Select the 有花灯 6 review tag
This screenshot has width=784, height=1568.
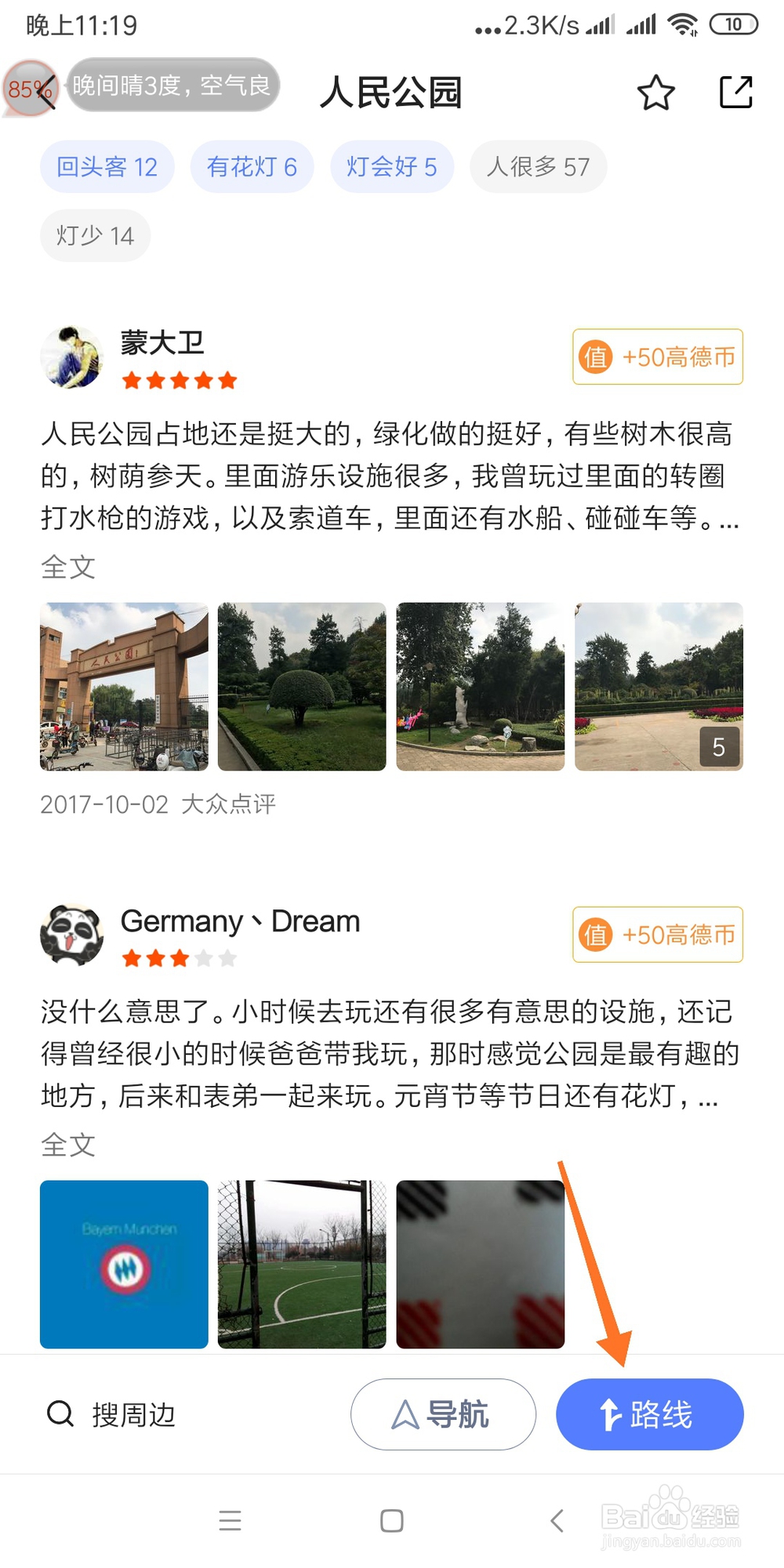point(252,167)
